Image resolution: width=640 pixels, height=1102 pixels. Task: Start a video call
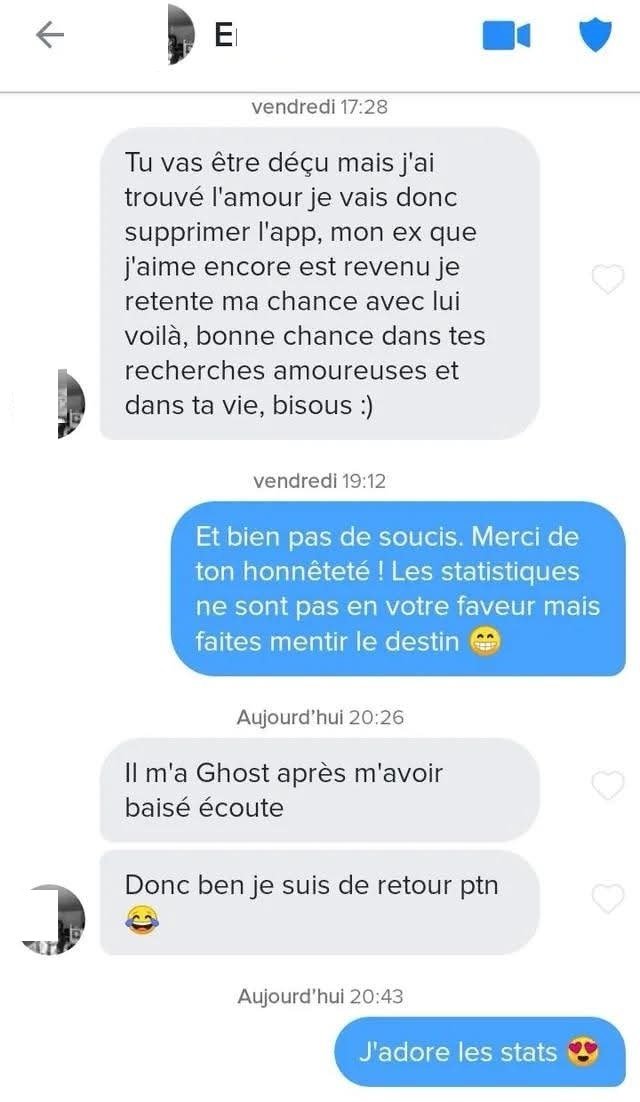[506, 36]
